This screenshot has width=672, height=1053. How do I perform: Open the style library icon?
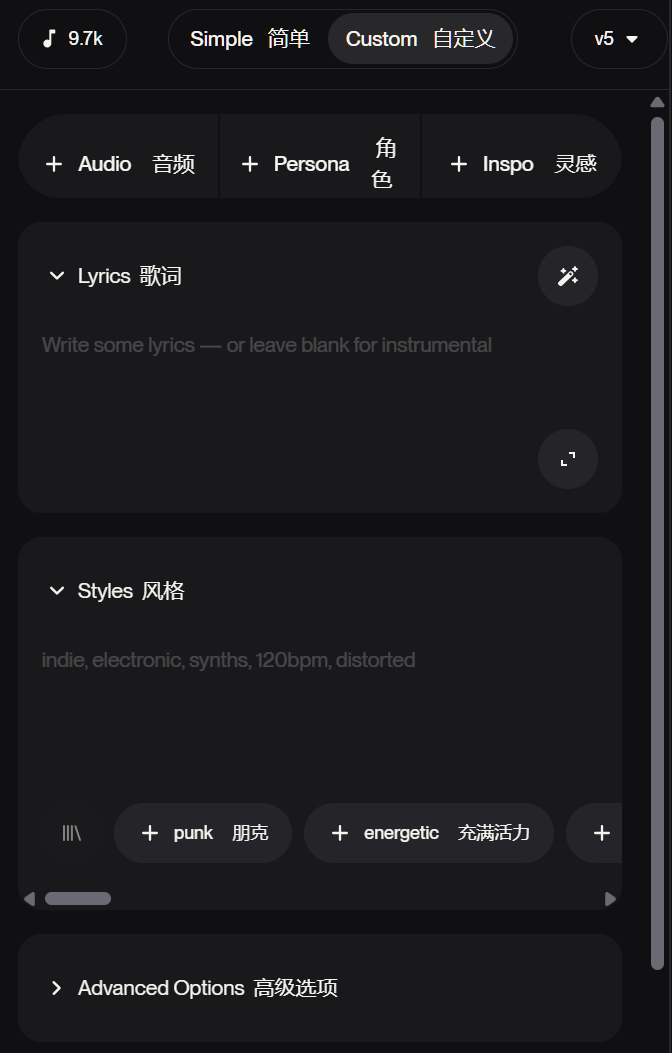click(71, 833)
